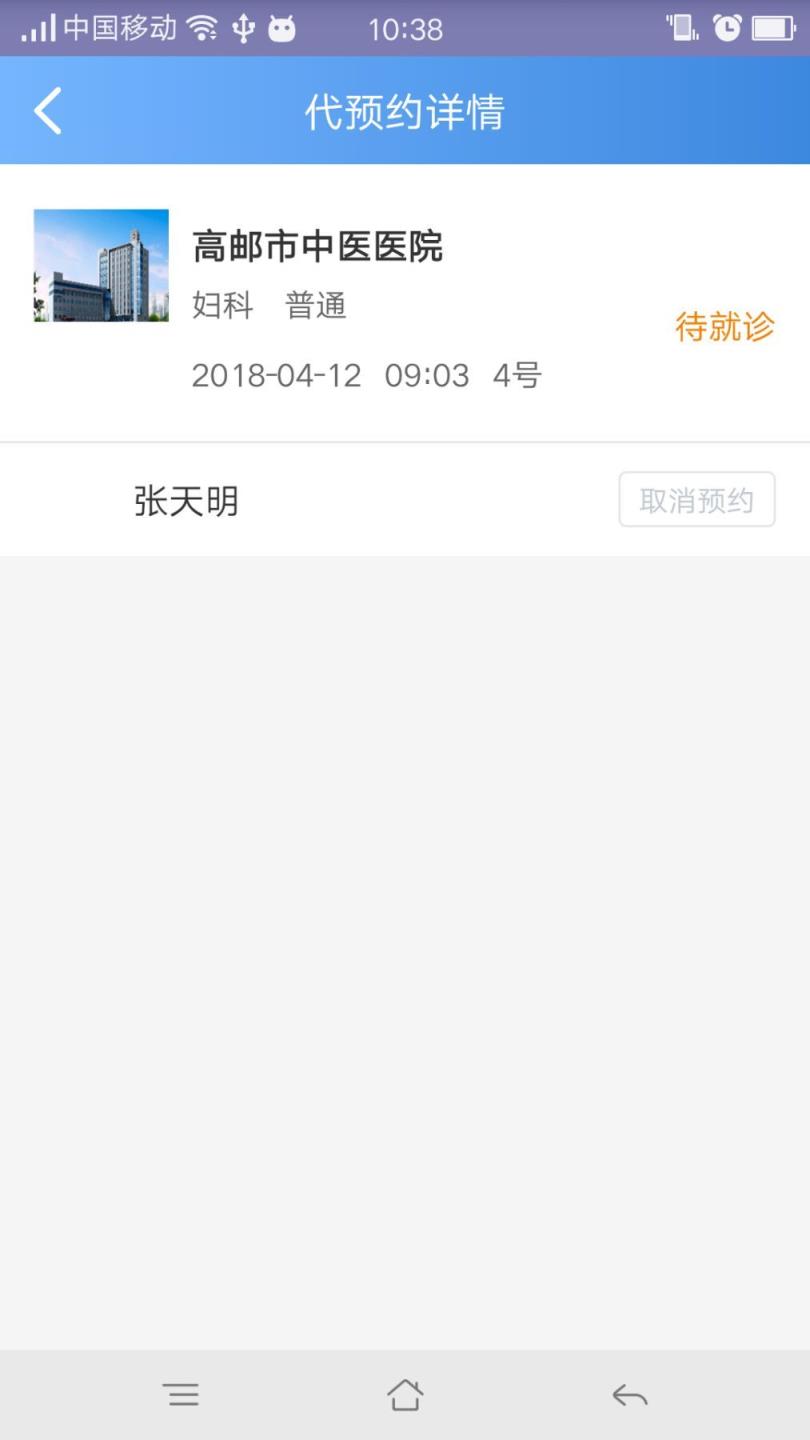Tap the Android robot icon in status bar
This screenshot has height=1440, width=810.
[282, 27]
